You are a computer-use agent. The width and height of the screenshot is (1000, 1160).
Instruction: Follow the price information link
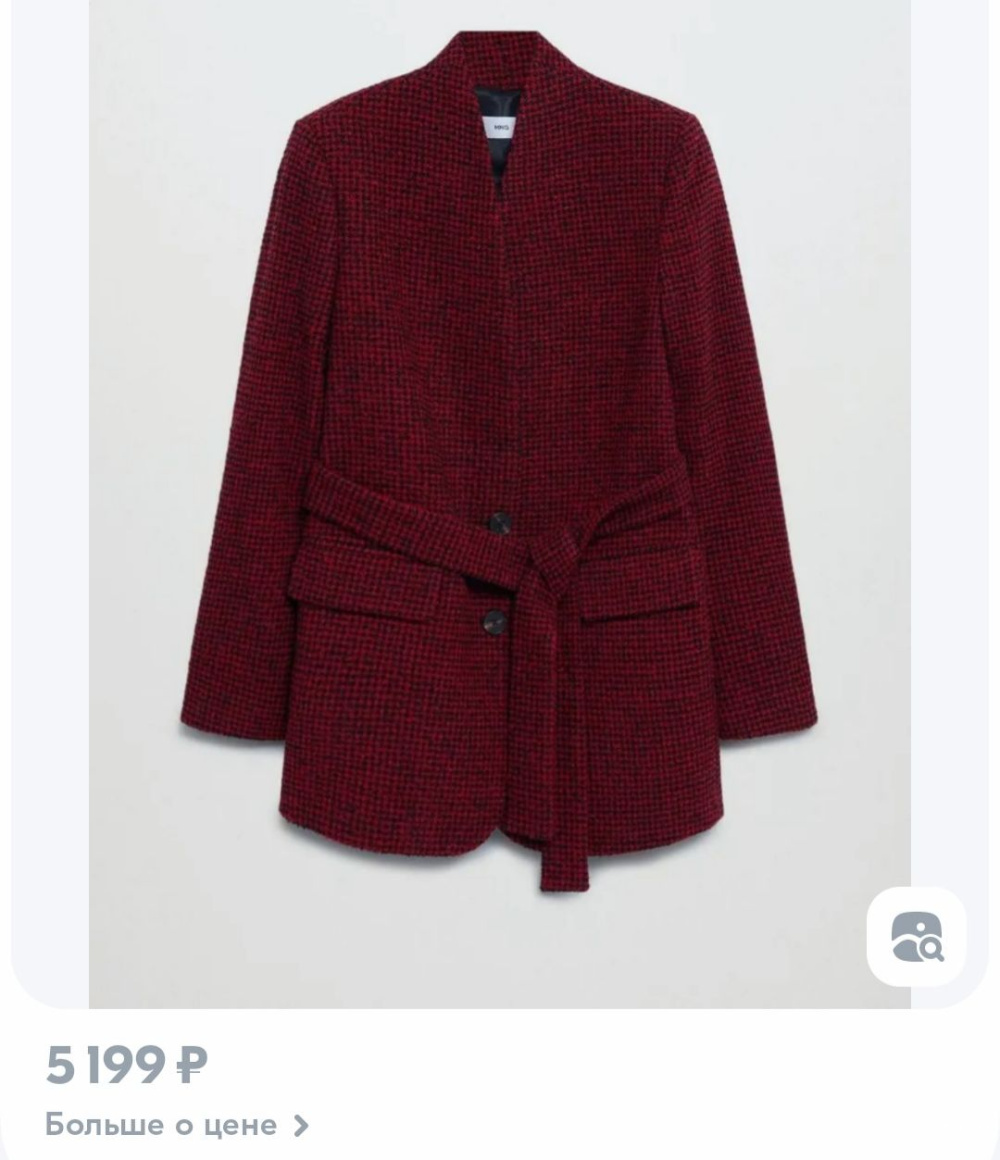(x=163, y=1124)
